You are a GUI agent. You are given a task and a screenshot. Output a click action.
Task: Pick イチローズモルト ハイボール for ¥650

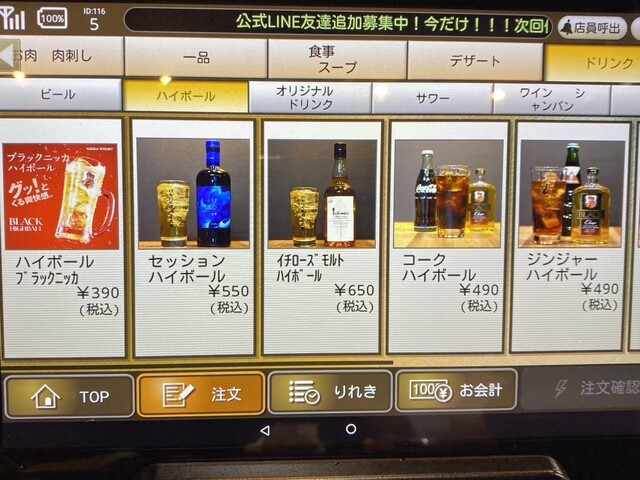pyautogui.click(x=322, y=238)
